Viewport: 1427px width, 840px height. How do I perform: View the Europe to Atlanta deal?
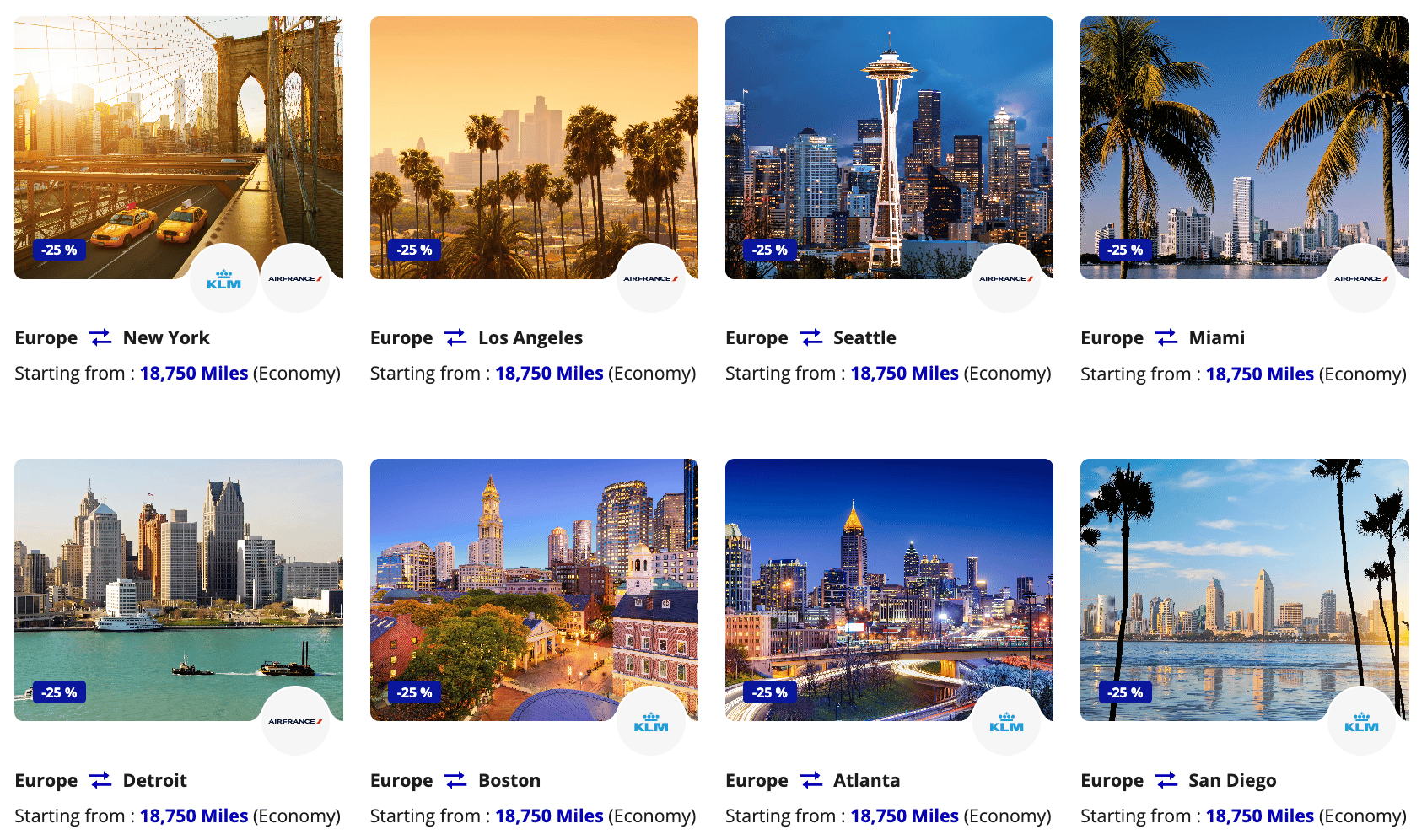(889, 590)
